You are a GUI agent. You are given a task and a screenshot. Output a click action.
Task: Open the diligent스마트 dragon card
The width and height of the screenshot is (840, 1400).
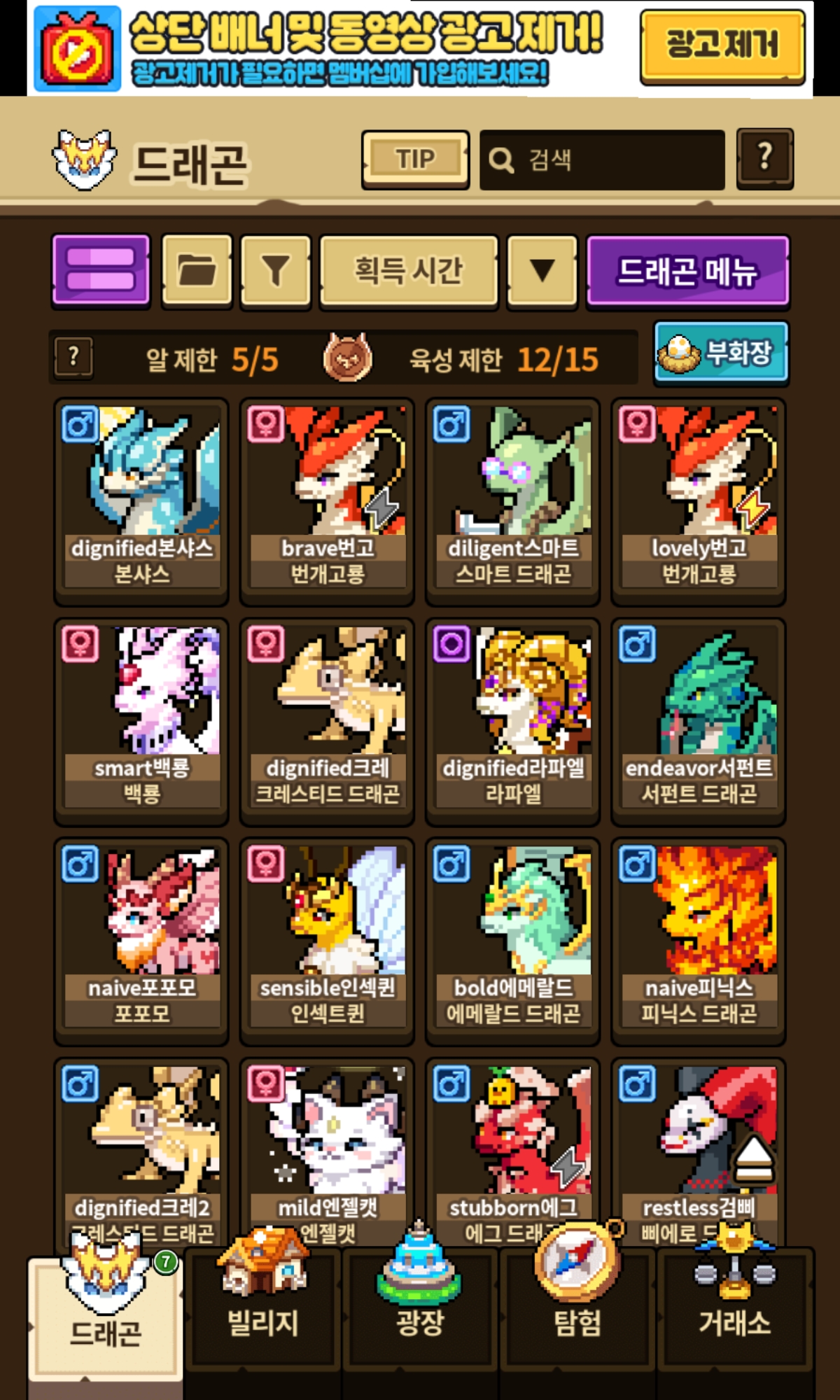point(513,500)
